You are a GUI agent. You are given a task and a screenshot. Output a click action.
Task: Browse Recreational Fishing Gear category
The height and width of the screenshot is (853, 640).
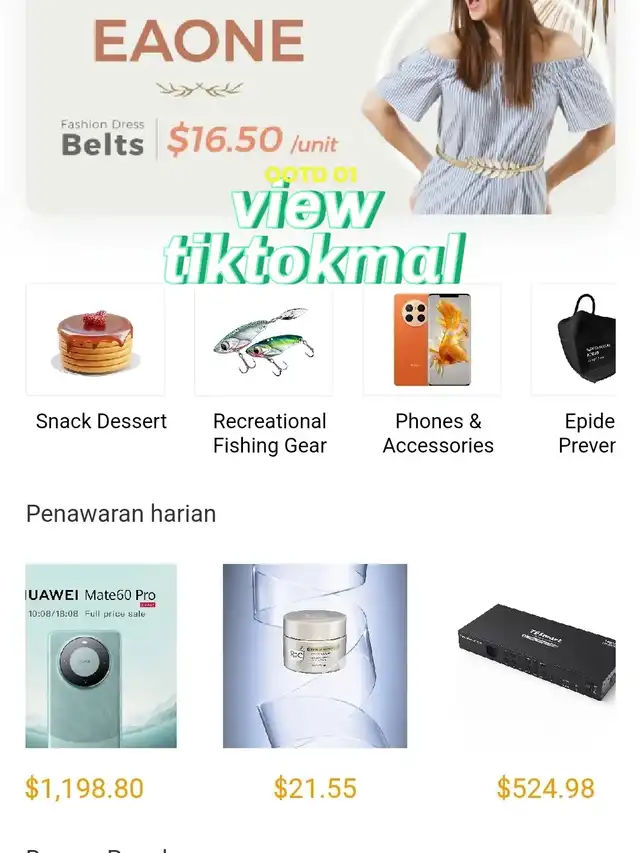click(x=264, y=340)
